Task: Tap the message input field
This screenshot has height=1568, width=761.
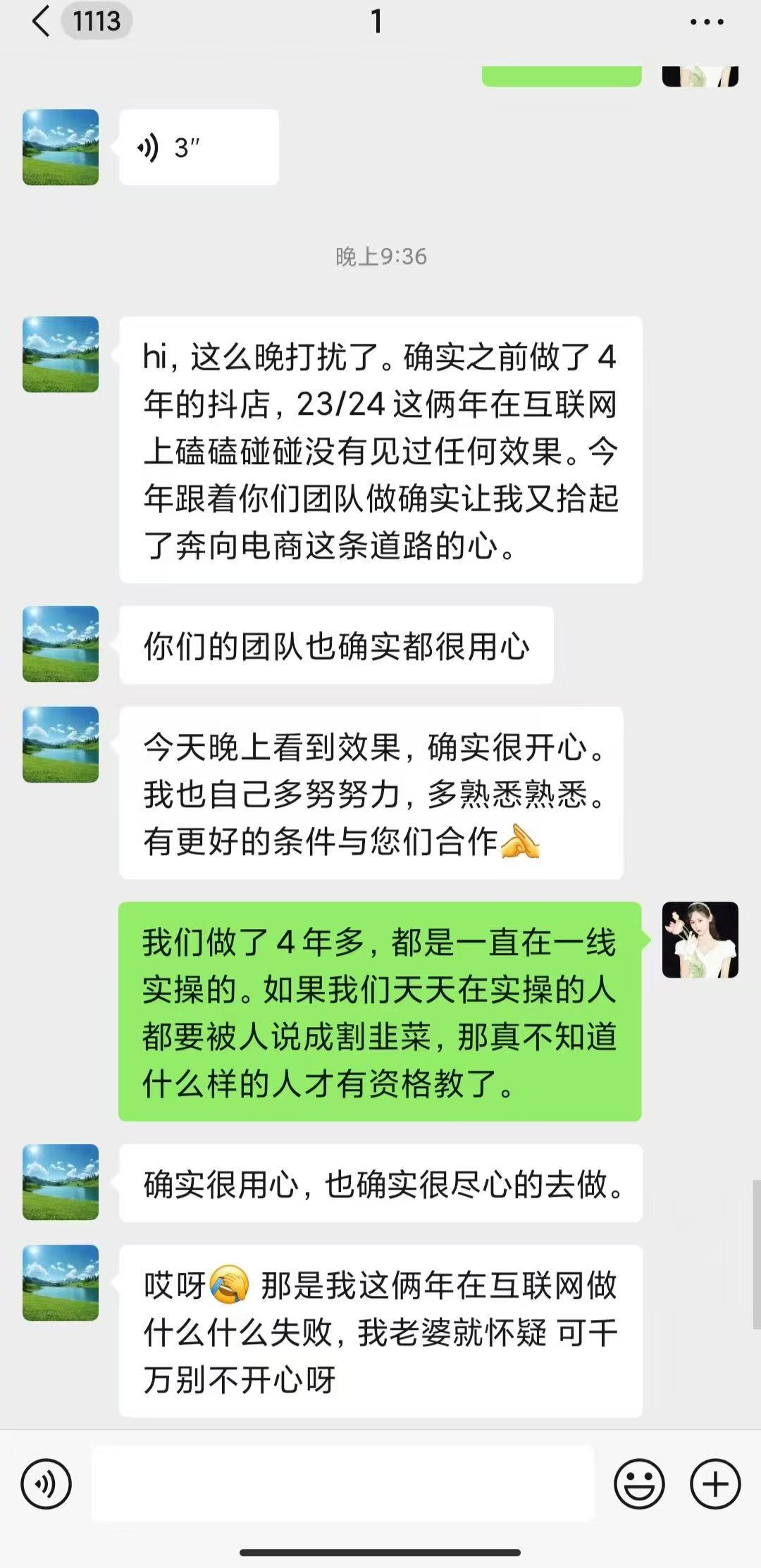Action: click(x=342, y=1483)
